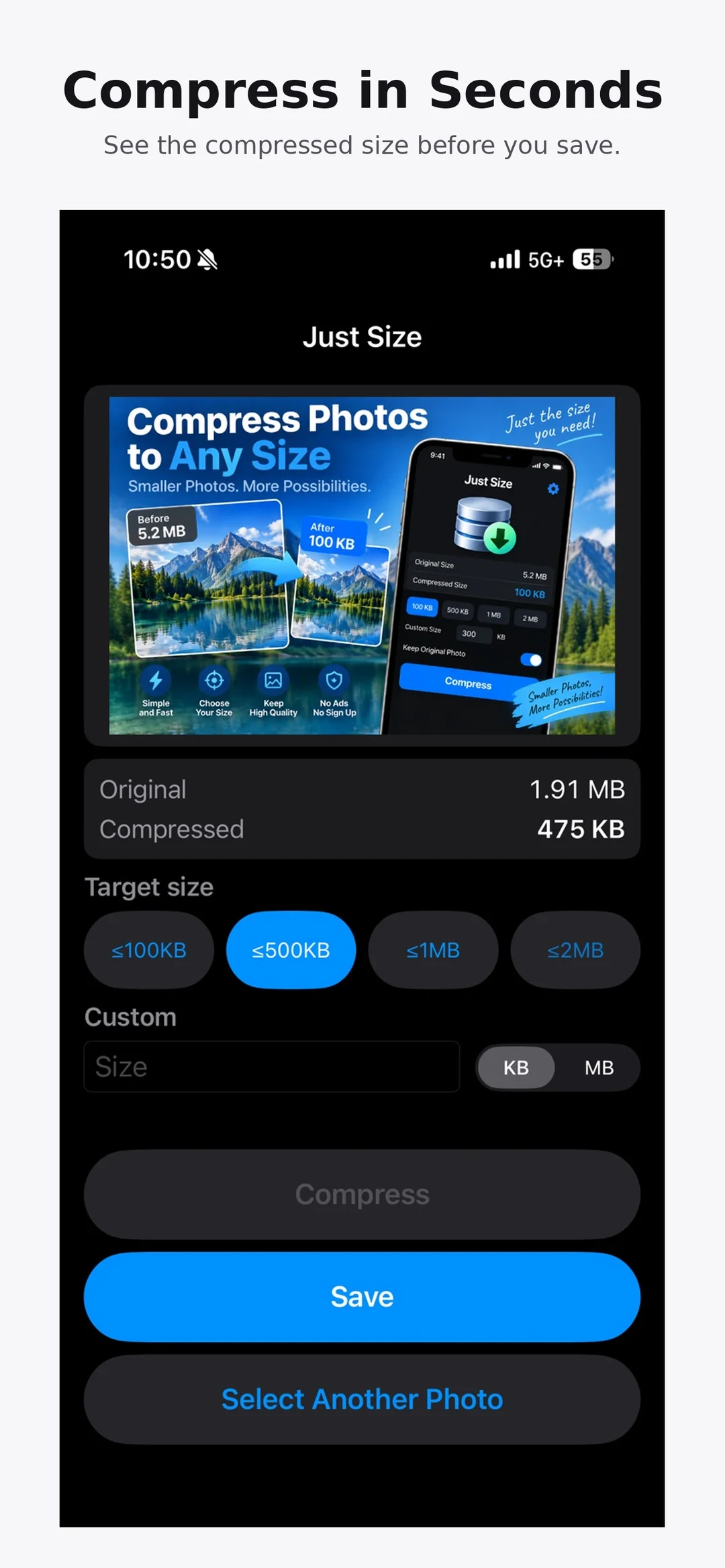The height and width of the screenshot is (1568, 725).
Task: Select the ≤100KB target size chip
Action: coord(149,949)
